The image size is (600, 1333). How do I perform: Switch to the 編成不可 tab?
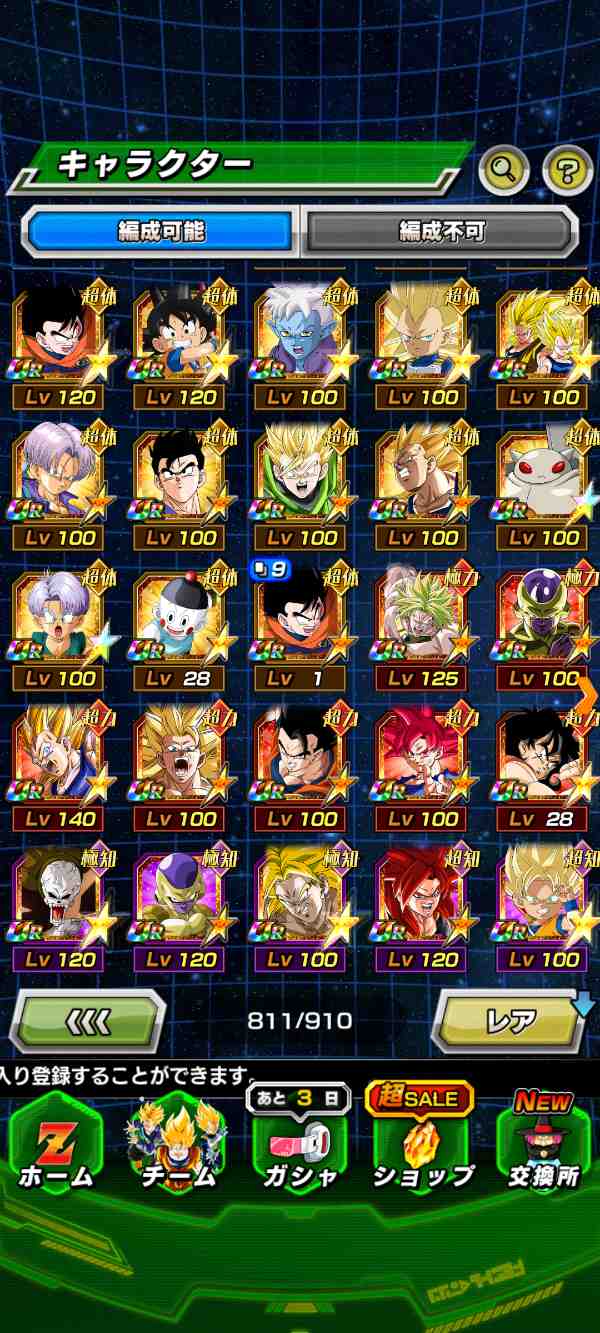(441, 231)
